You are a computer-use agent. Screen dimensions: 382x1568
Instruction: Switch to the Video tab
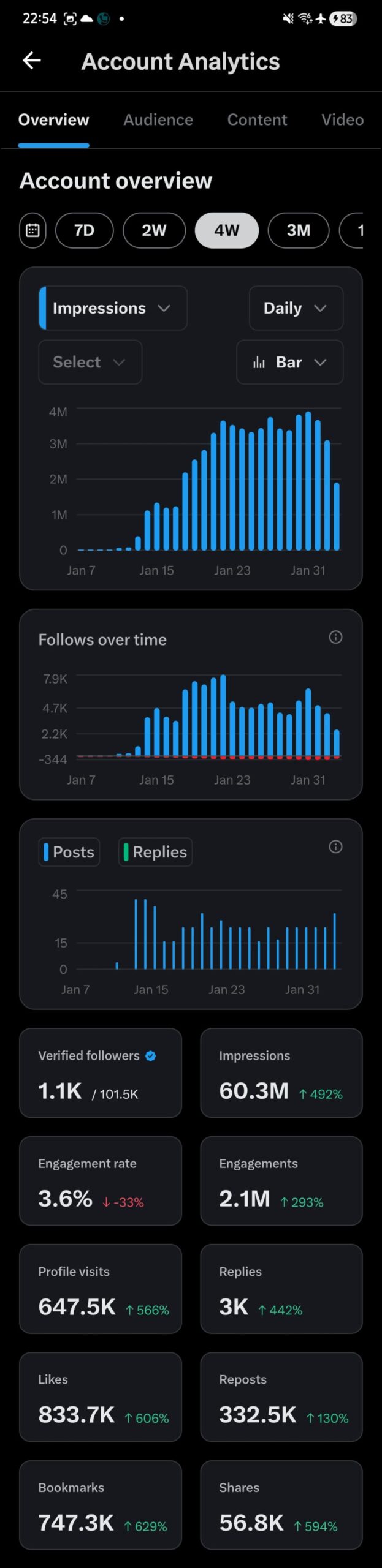(342, 119)
